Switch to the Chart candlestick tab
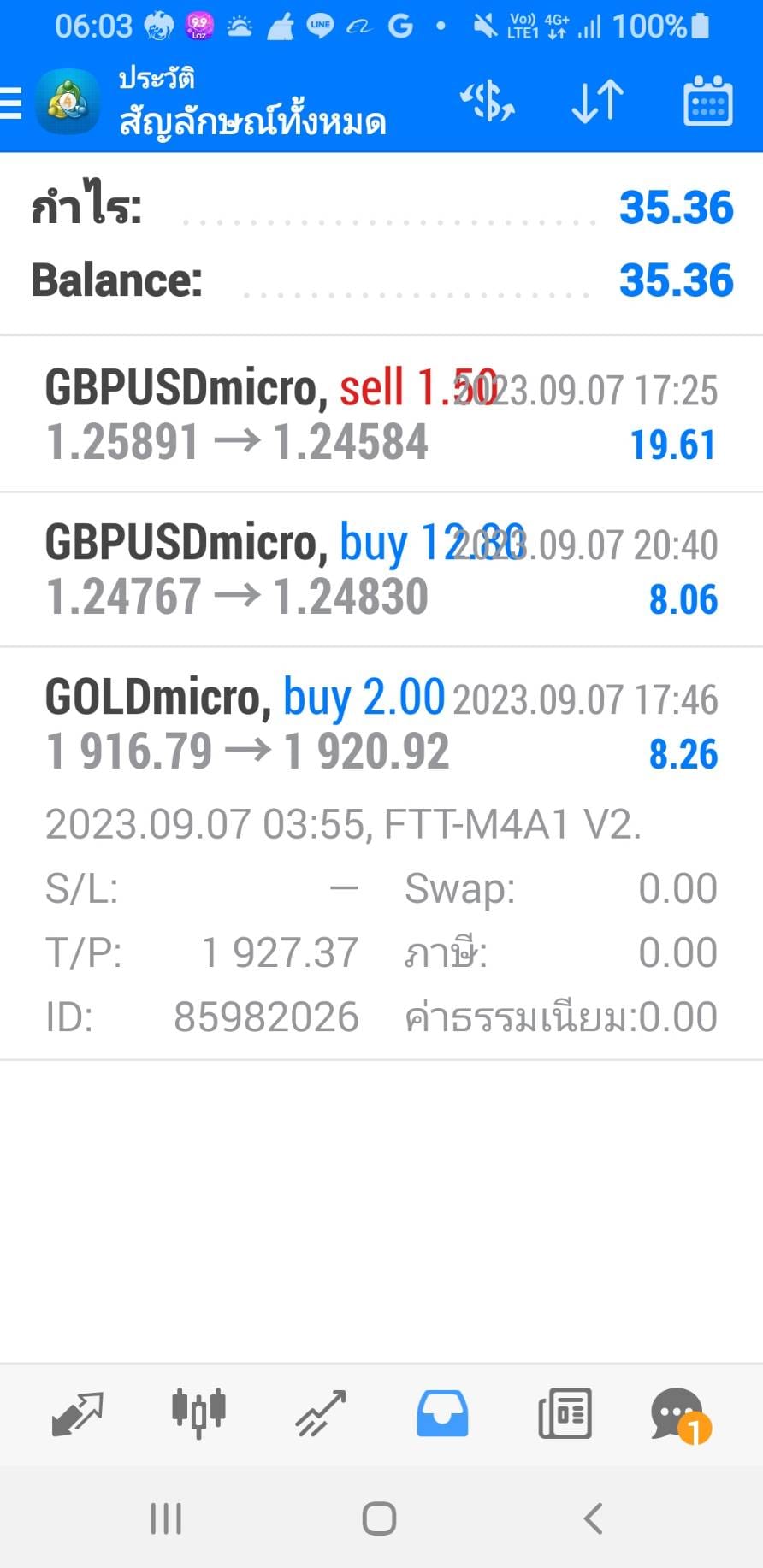 tap(198, 1414)
